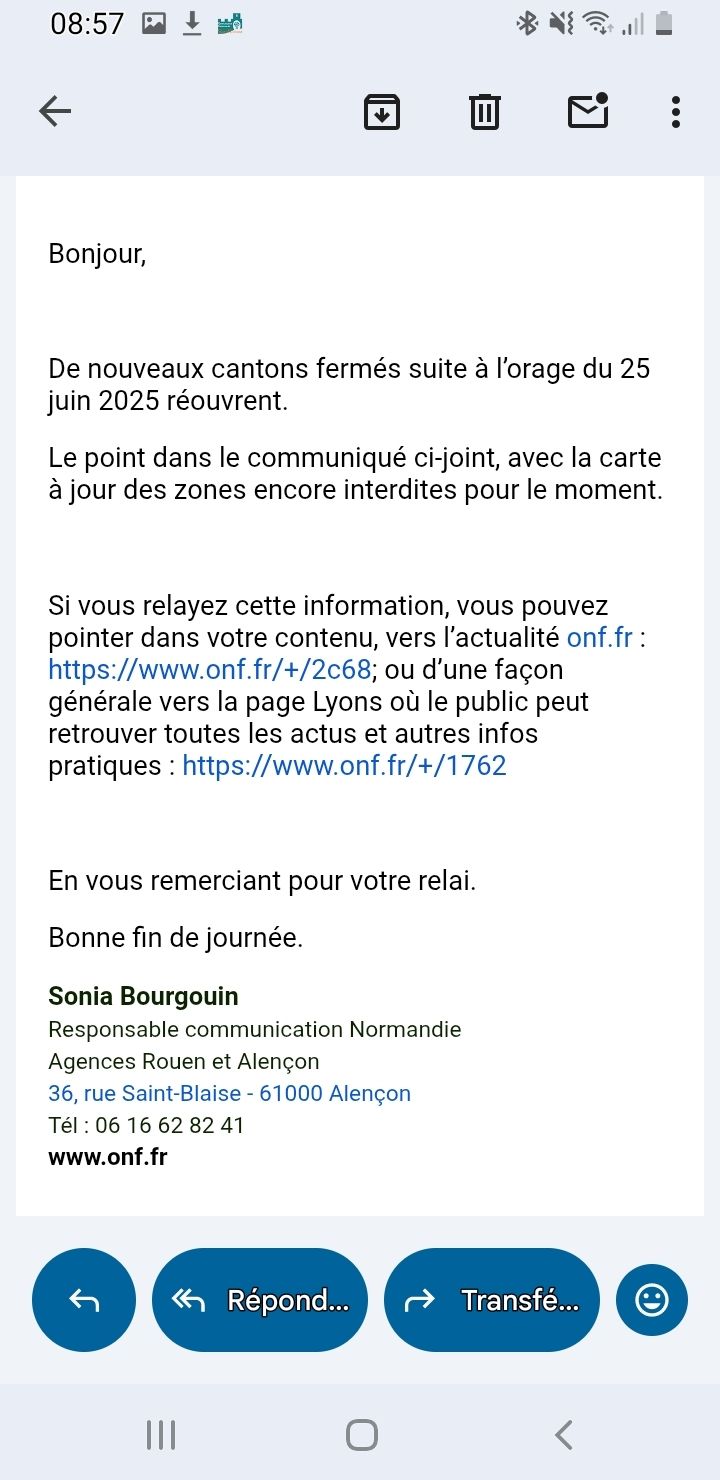The width and height of the screenshot is (720, 1480).
Task: Go back to the inbox
Action: 55,111
